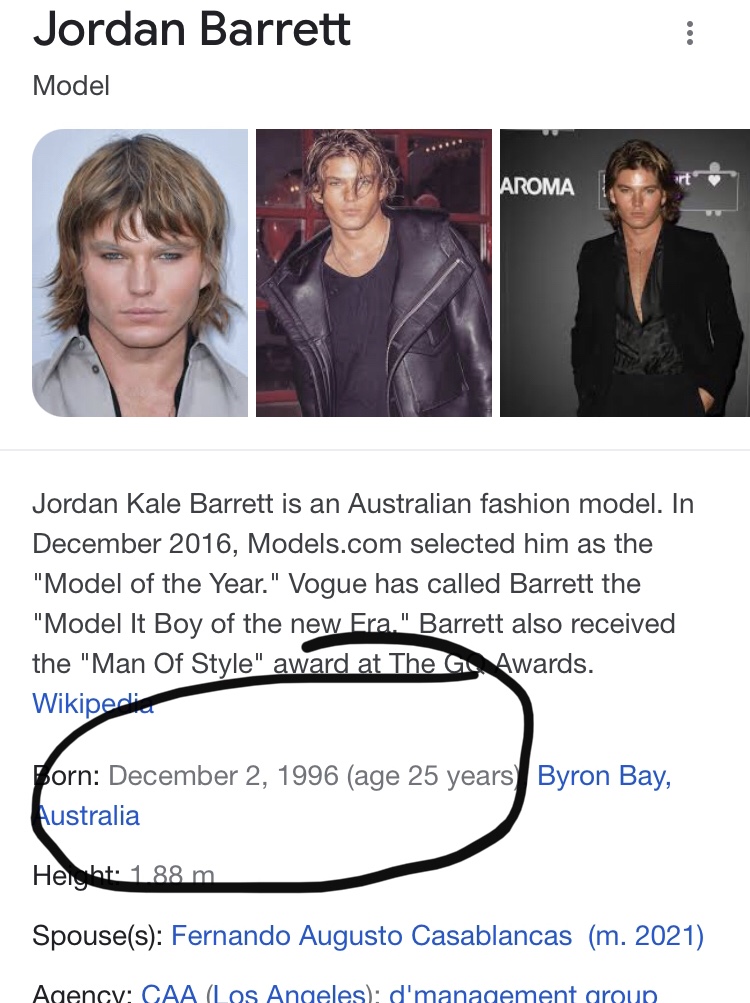Viewport: 750px width, 1003px height.
Task: Open the Wikipedia source link
Action: point(92,703)
